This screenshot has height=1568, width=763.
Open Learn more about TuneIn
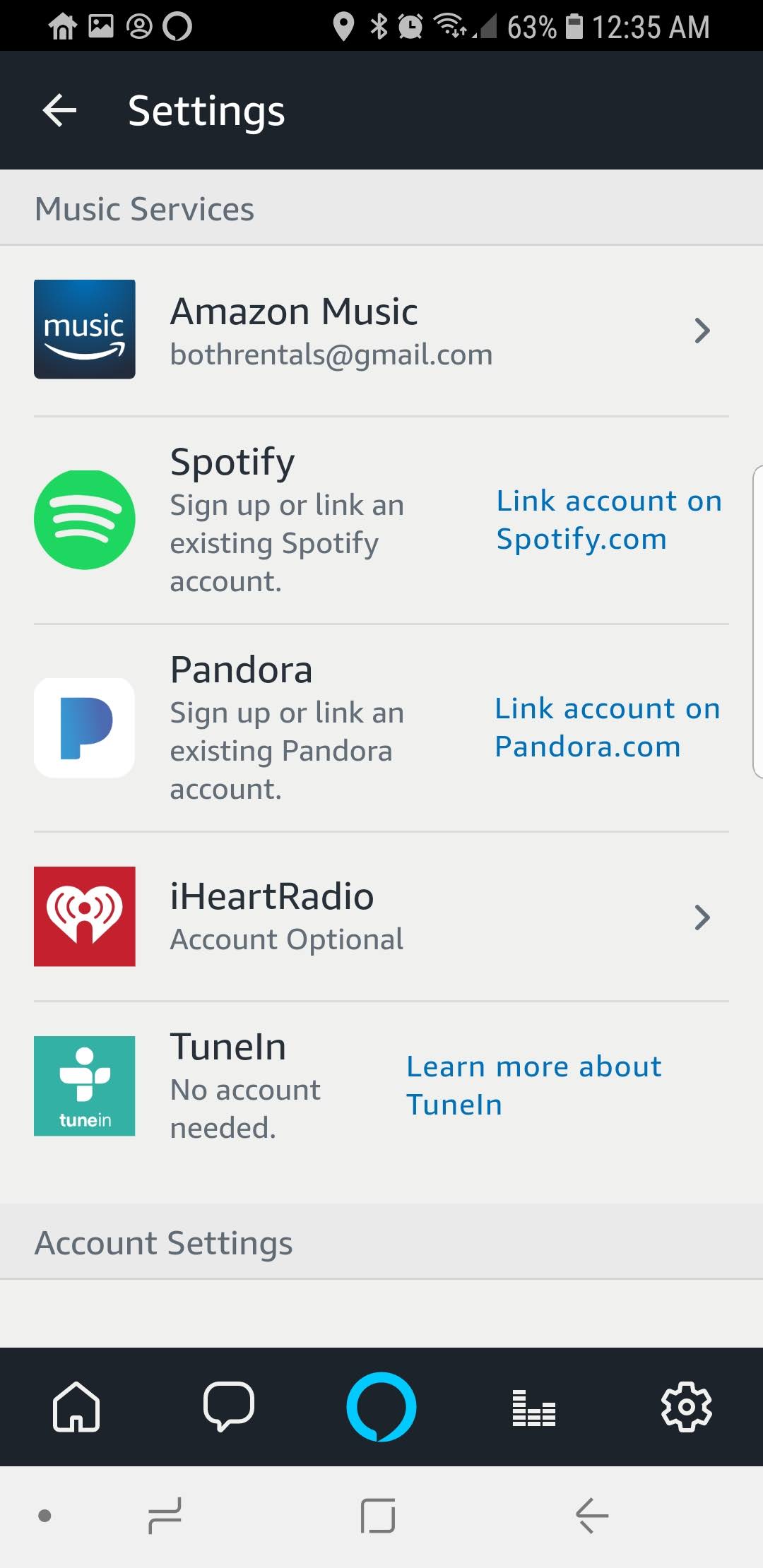tap(534, 1086)
